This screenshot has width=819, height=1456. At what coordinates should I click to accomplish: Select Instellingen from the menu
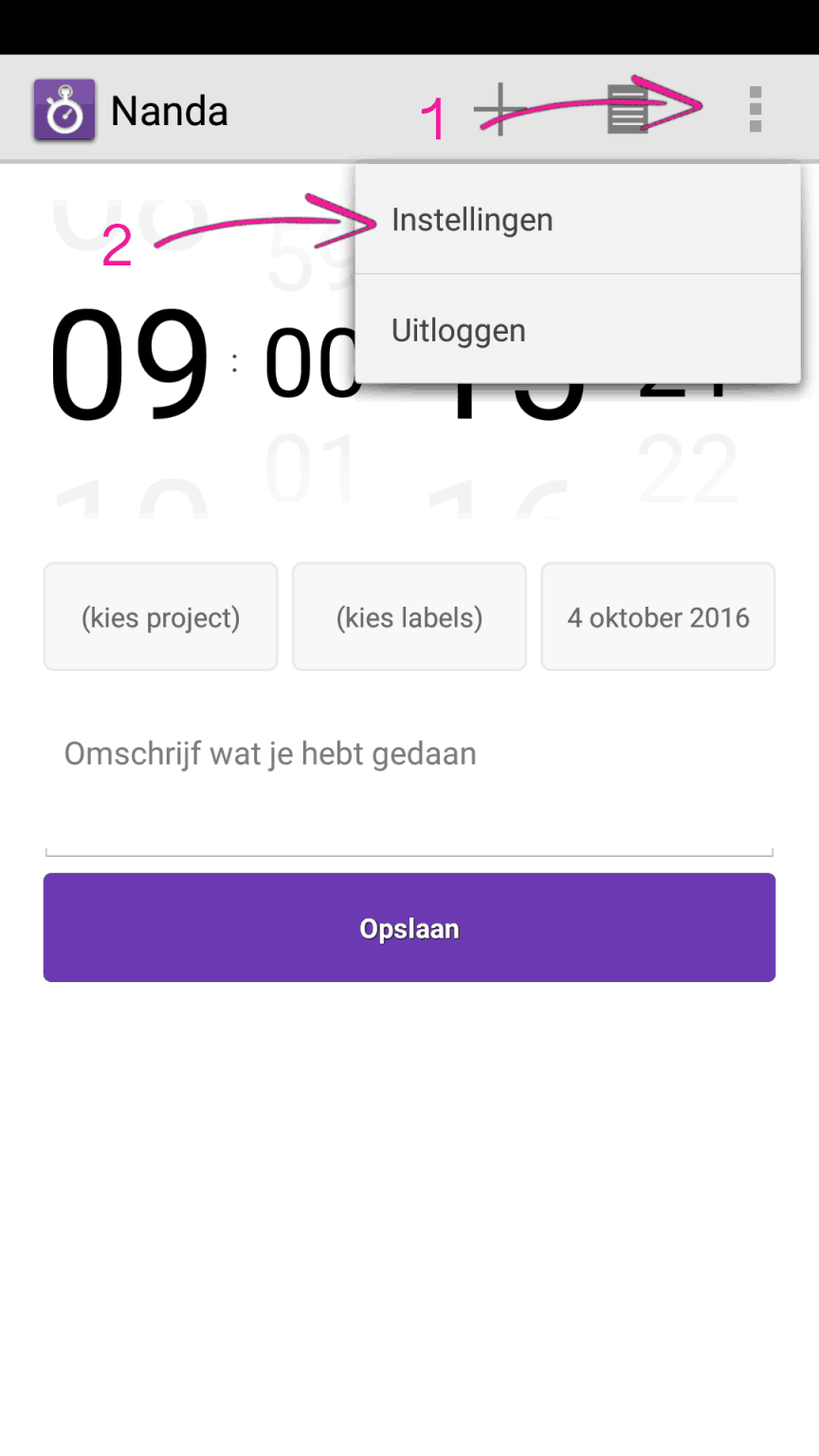click(x=577, y=220)
